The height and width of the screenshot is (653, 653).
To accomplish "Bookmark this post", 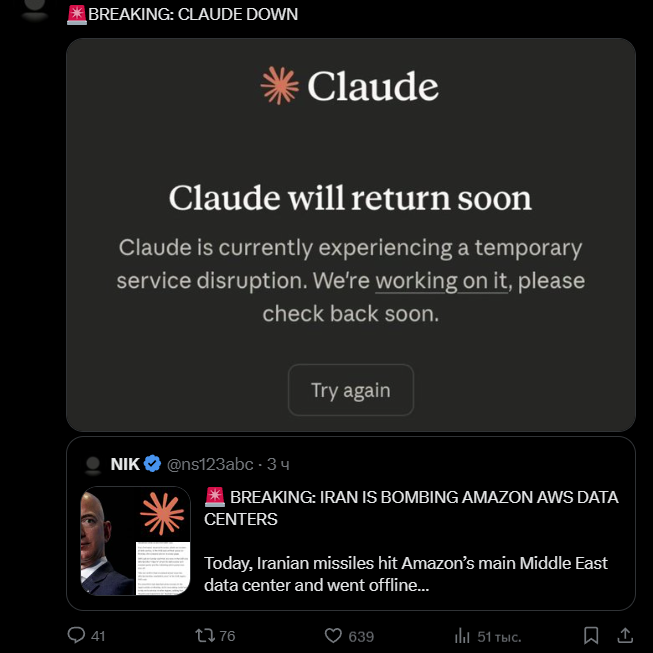I will click(x=591, y=636).
